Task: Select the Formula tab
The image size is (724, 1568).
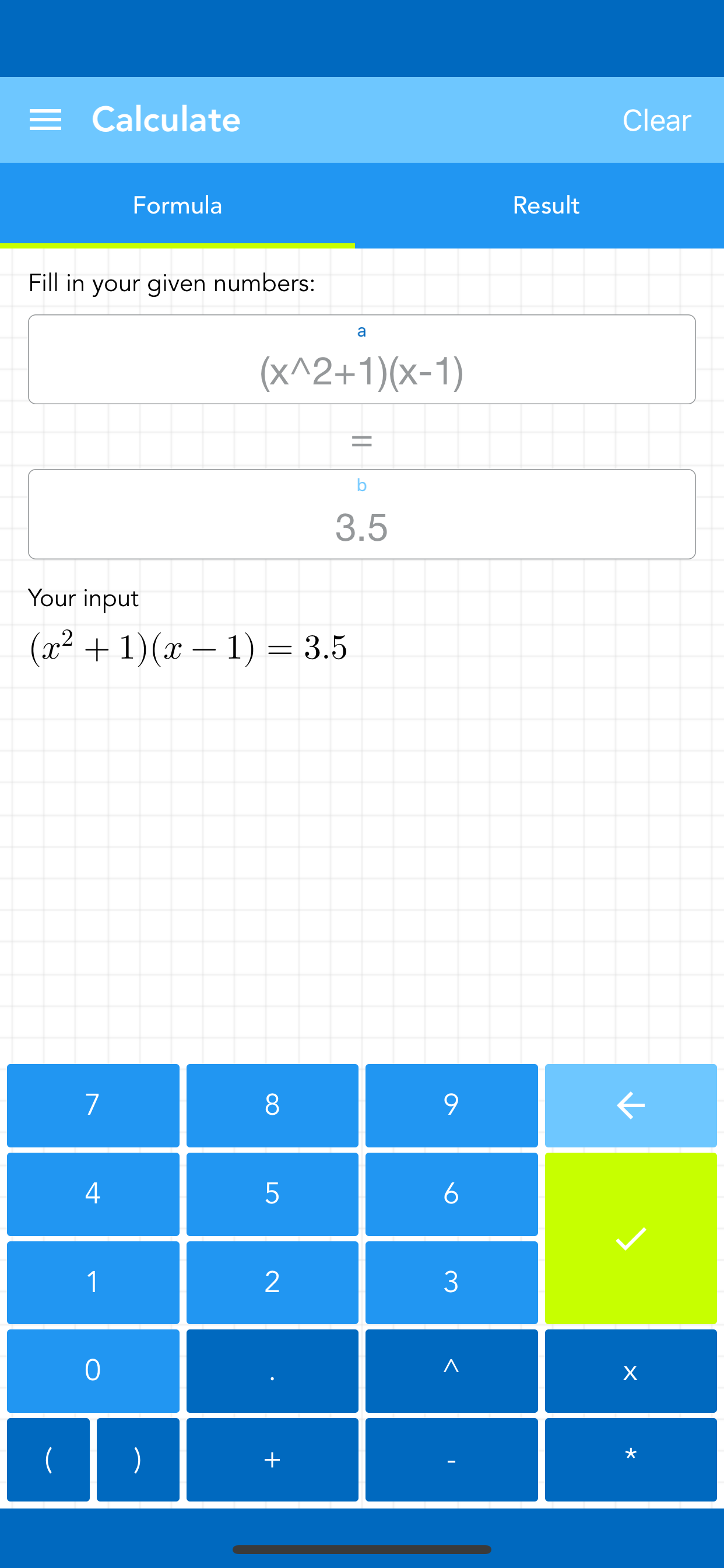Action: tap(177, 205)
